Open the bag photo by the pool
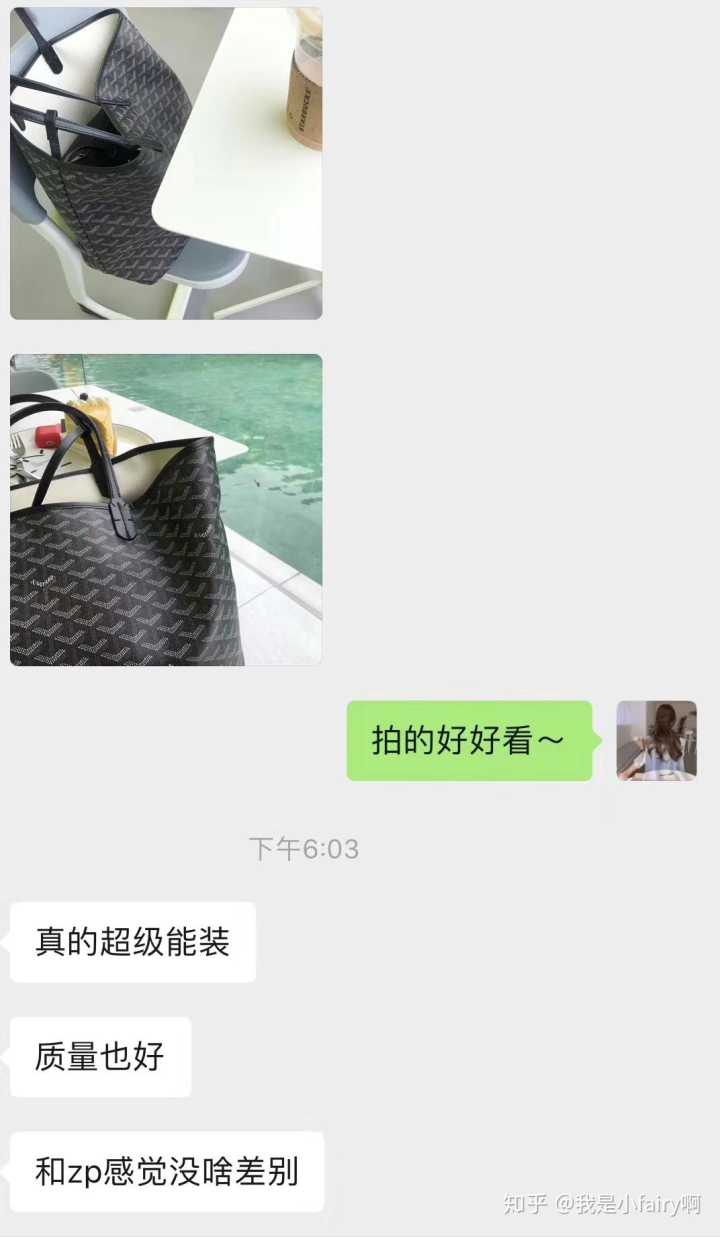Image resolution: width=720 pixels, height=1237 pixels. tap(166, 510)
